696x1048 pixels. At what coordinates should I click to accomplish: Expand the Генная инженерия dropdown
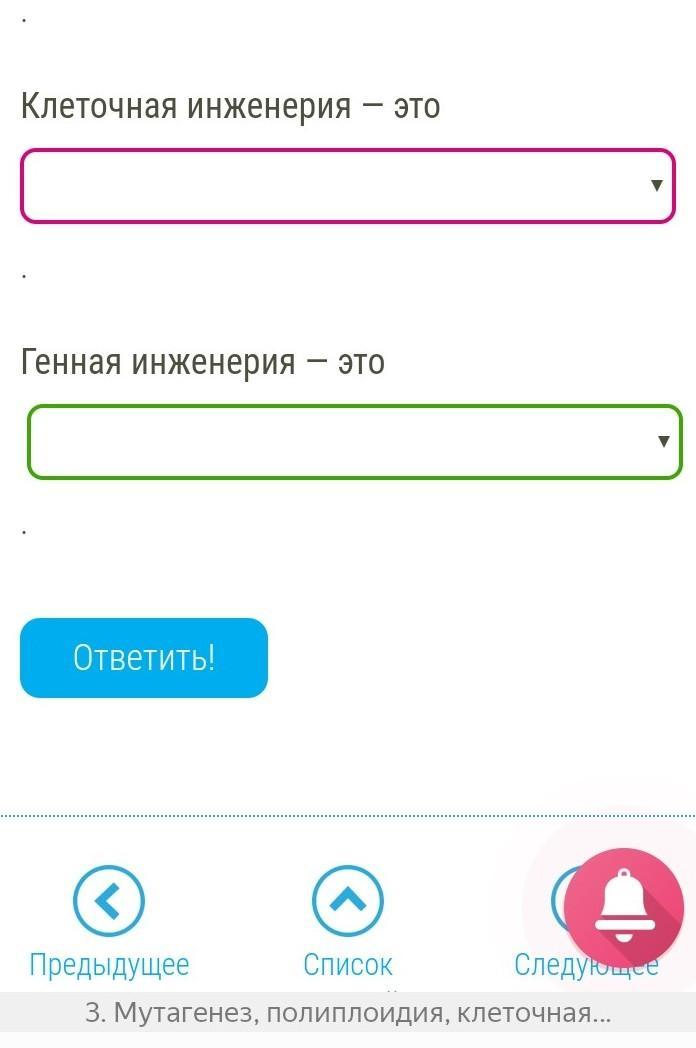pyautogui.click(x=354, y=442)
